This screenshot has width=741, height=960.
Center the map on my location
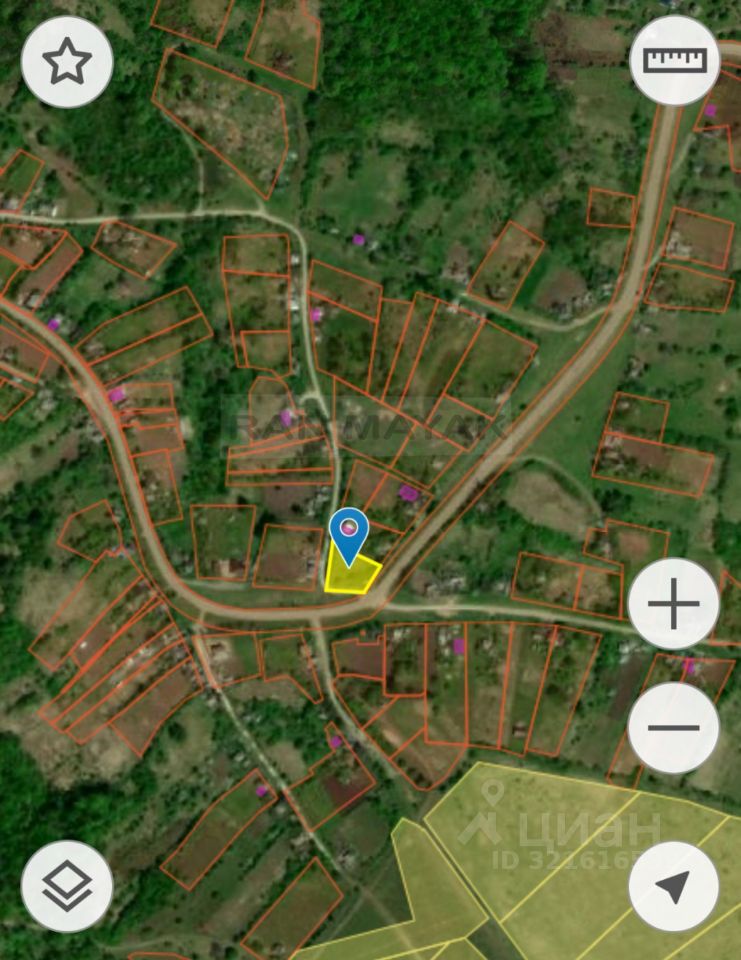click(x=674, y=887)
